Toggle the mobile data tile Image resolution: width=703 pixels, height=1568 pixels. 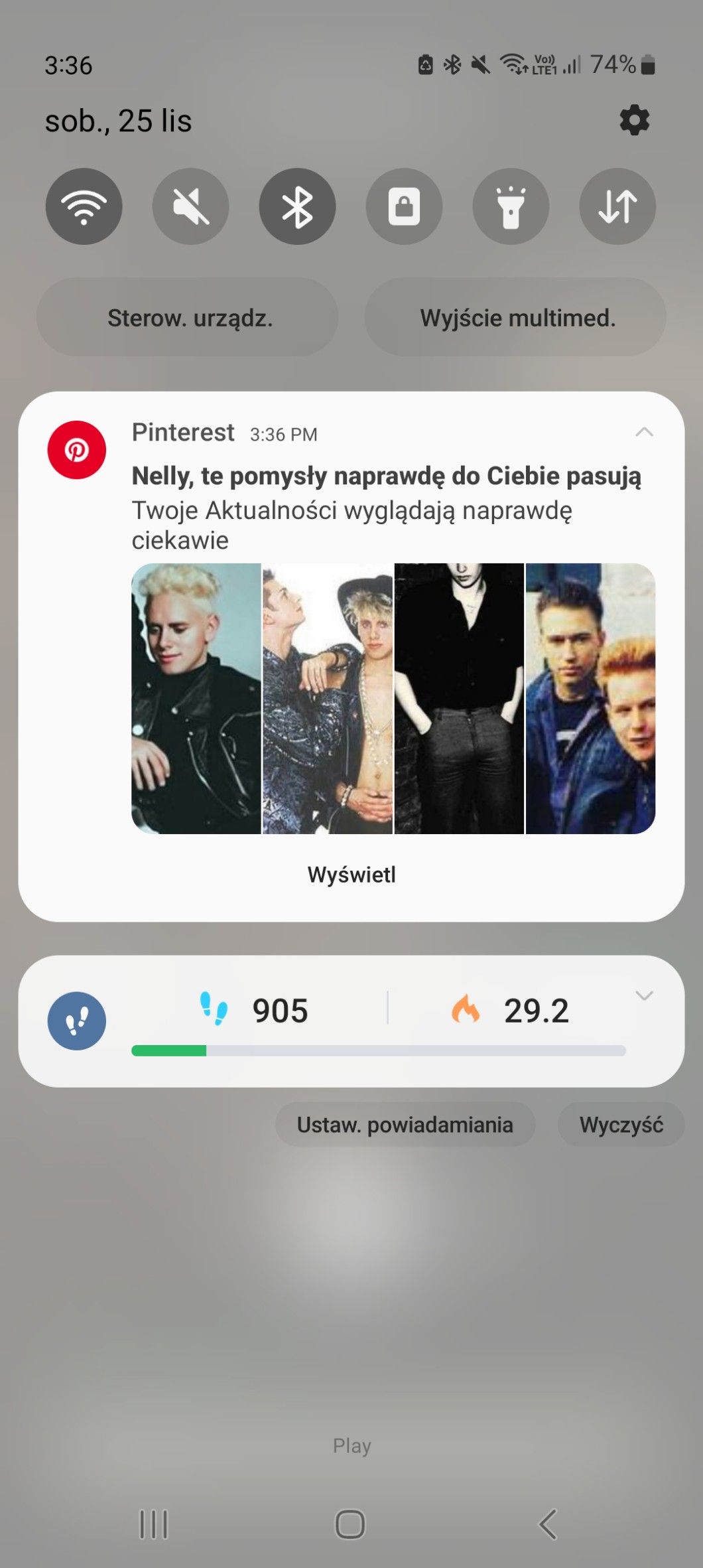[x=617, y=206]
